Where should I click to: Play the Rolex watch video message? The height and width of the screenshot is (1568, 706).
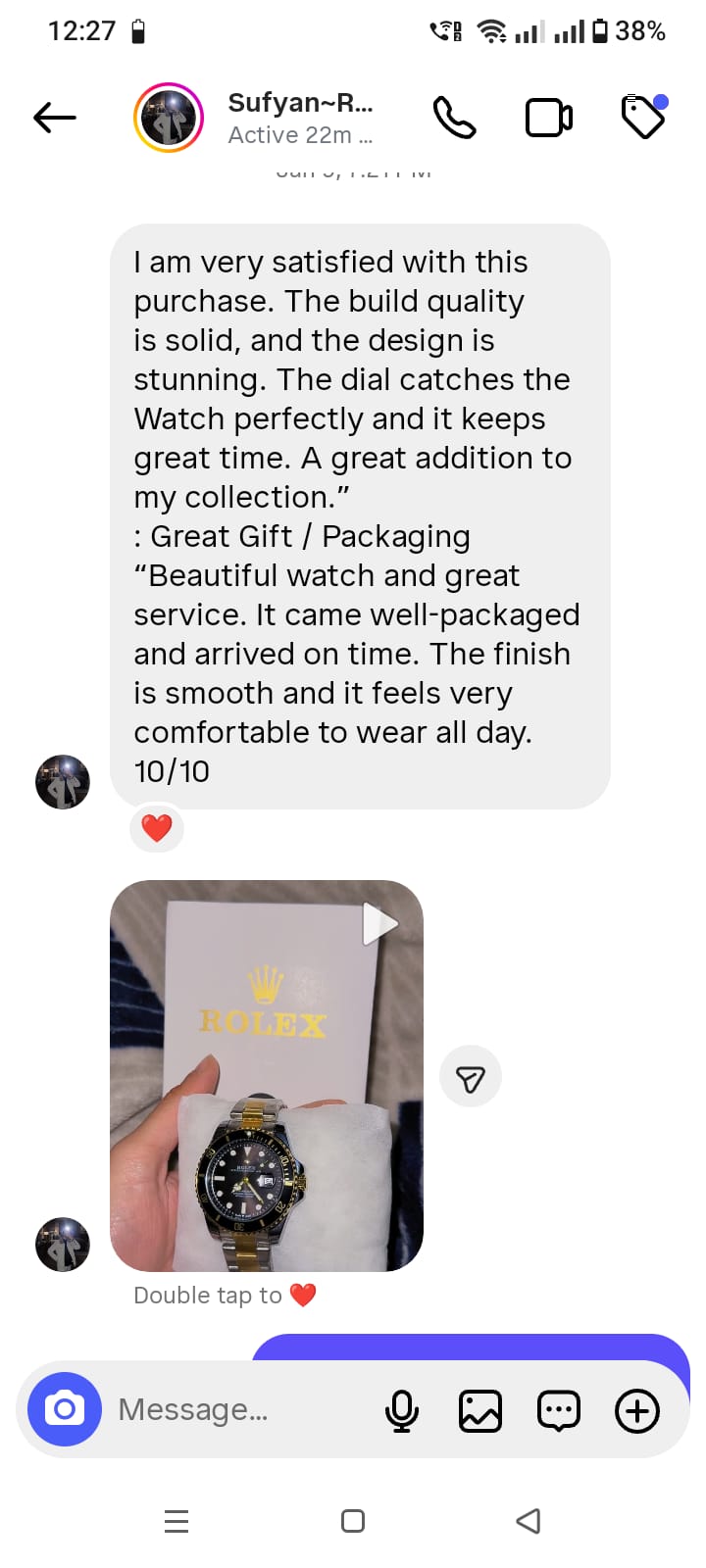[267, 1076]
